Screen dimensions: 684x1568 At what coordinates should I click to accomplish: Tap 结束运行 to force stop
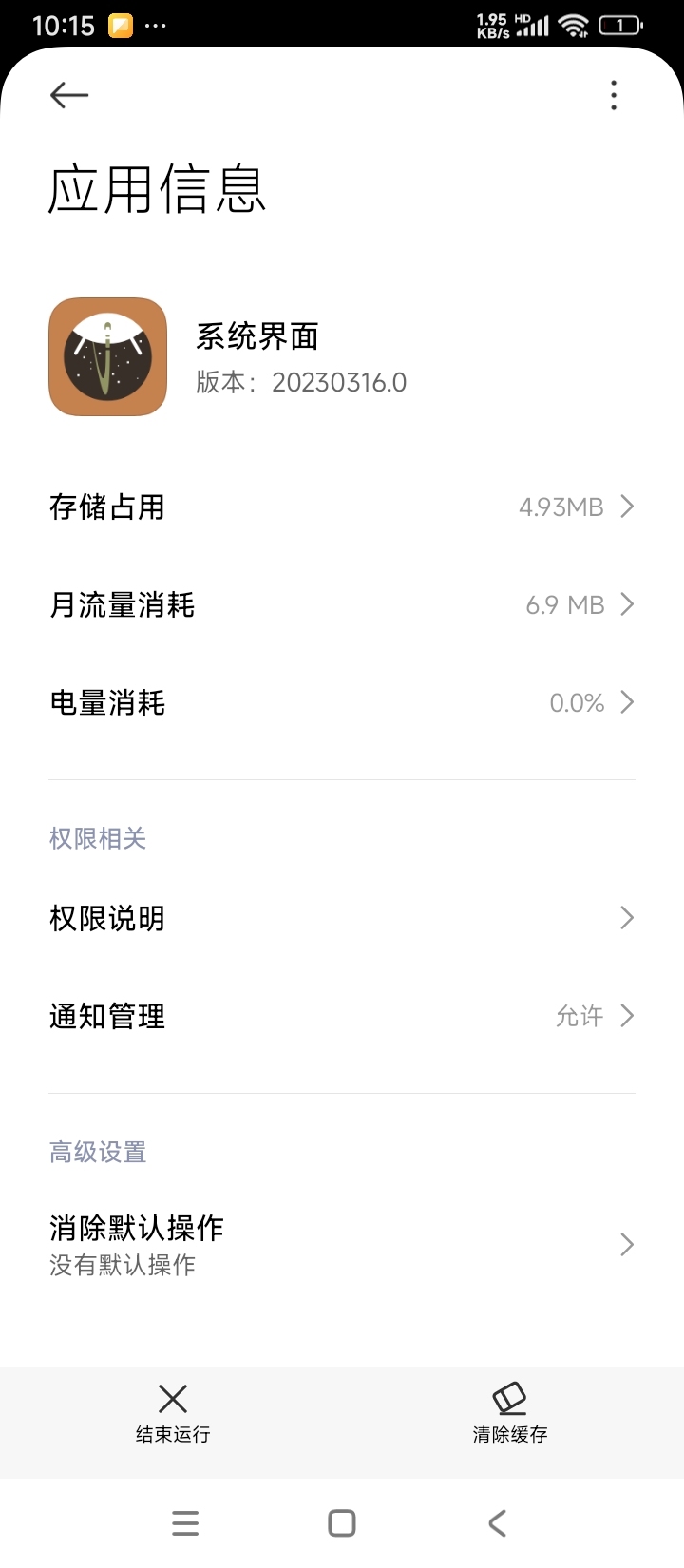point(173,1412)
